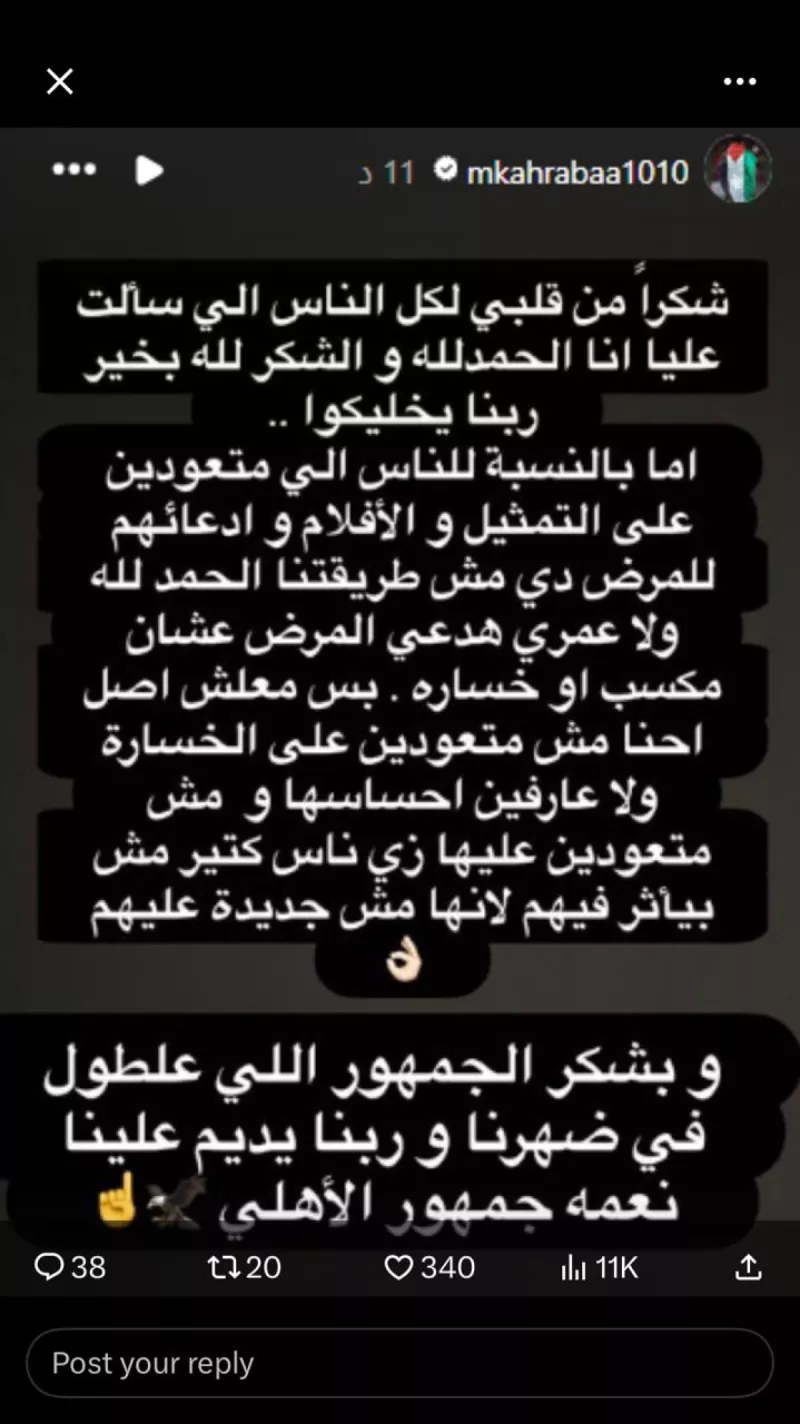Repost using the retweet arrows icon

click(x=224, y=1267)
